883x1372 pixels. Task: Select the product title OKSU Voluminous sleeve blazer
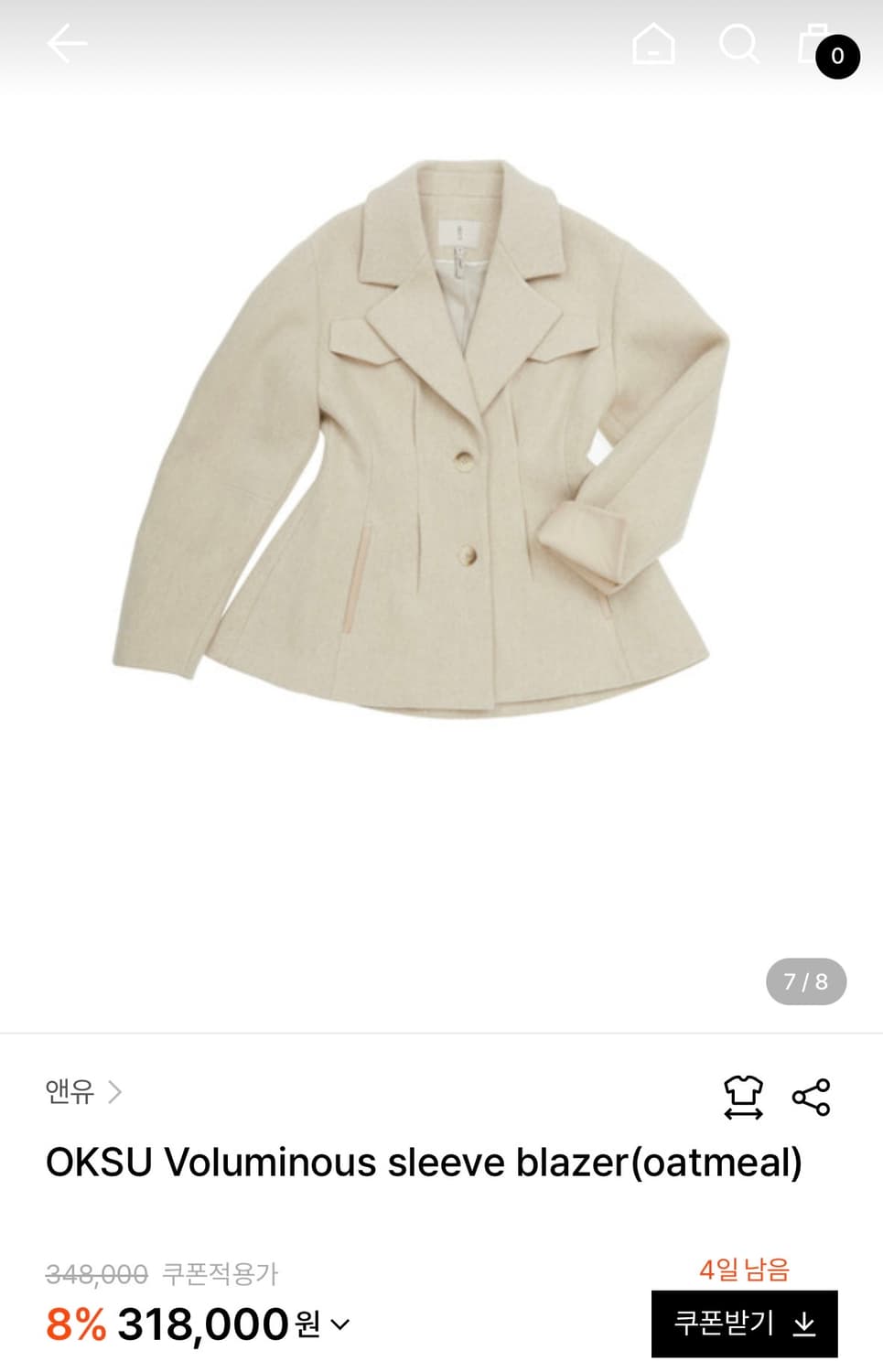[x=423, y=1162]
